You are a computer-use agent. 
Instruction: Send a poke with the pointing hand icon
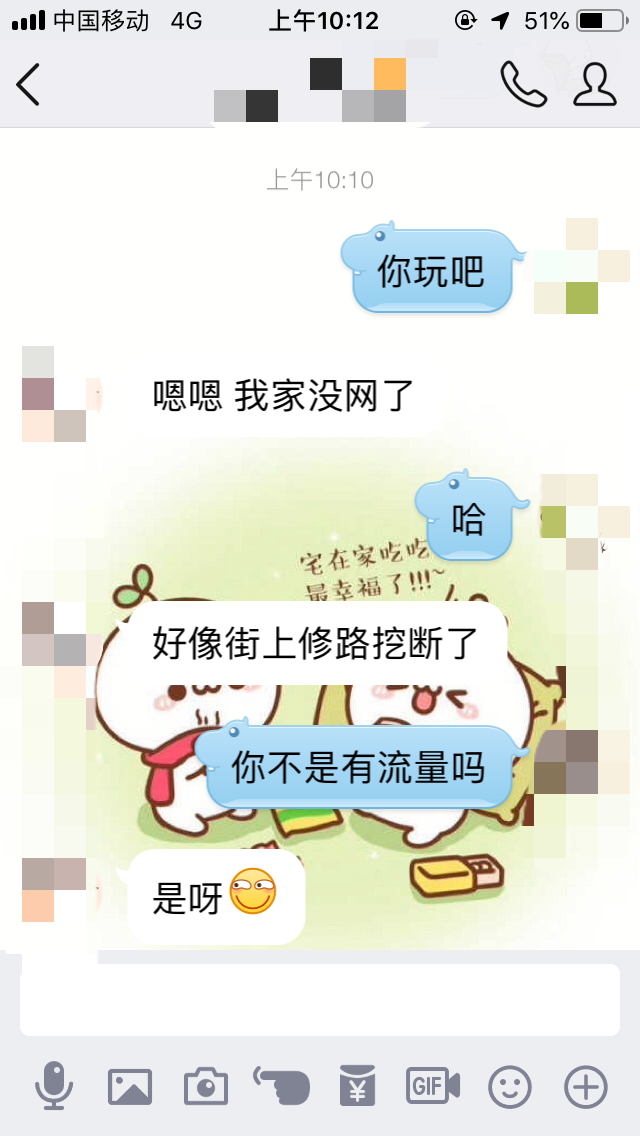281,1086
